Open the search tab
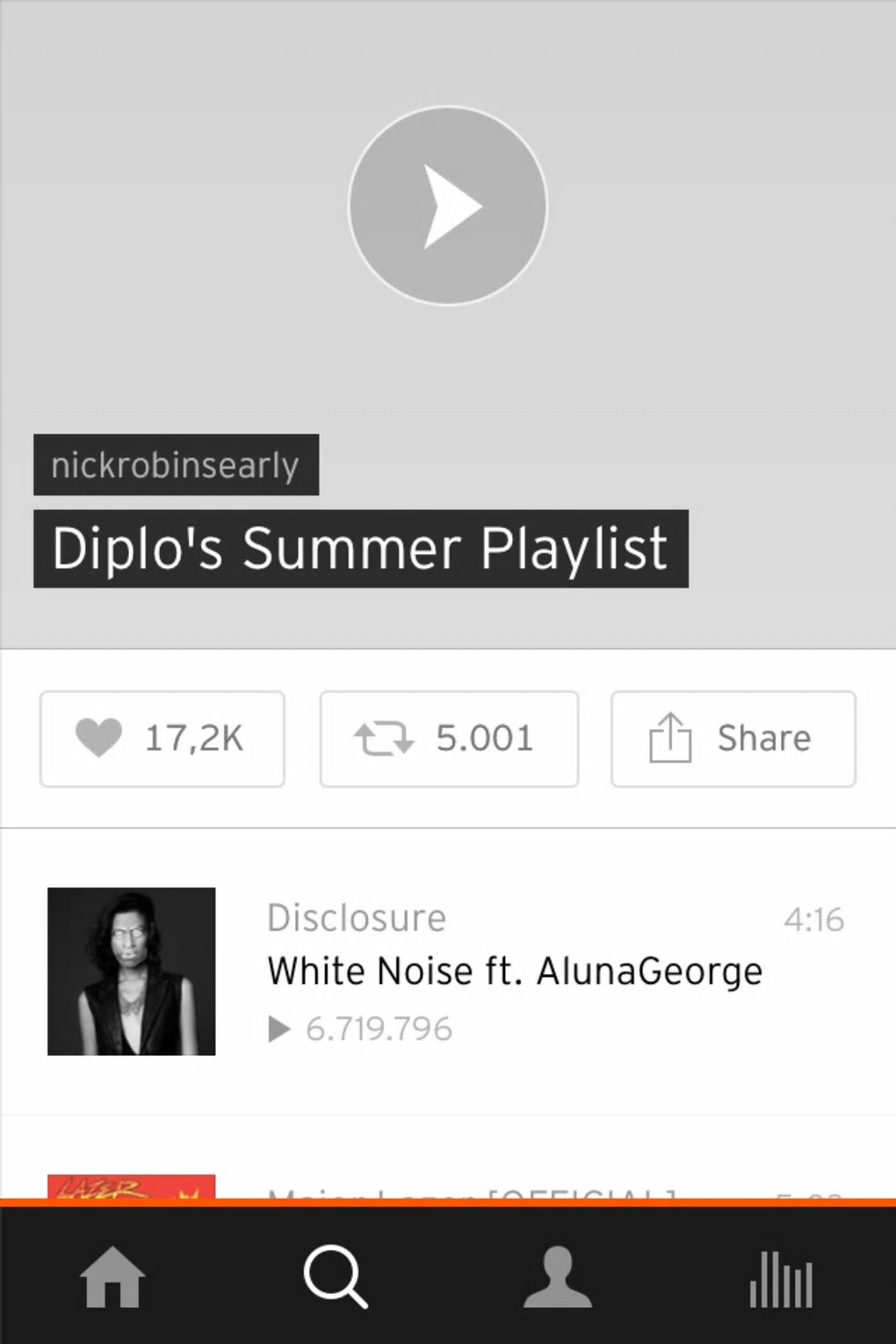 pyautogui.click(x=336, y=1278)
